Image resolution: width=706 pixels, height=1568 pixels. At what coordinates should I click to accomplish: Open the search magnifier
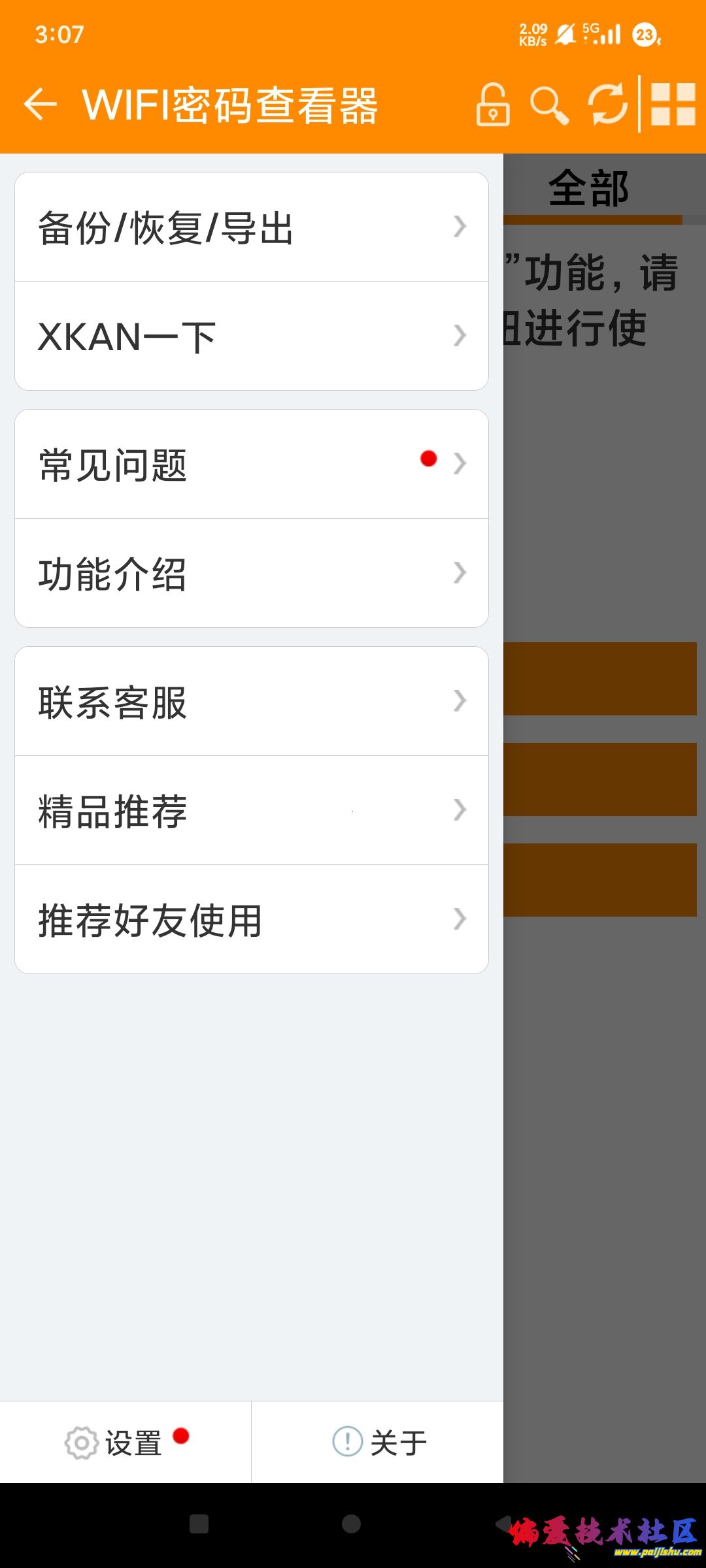[548, 105]
